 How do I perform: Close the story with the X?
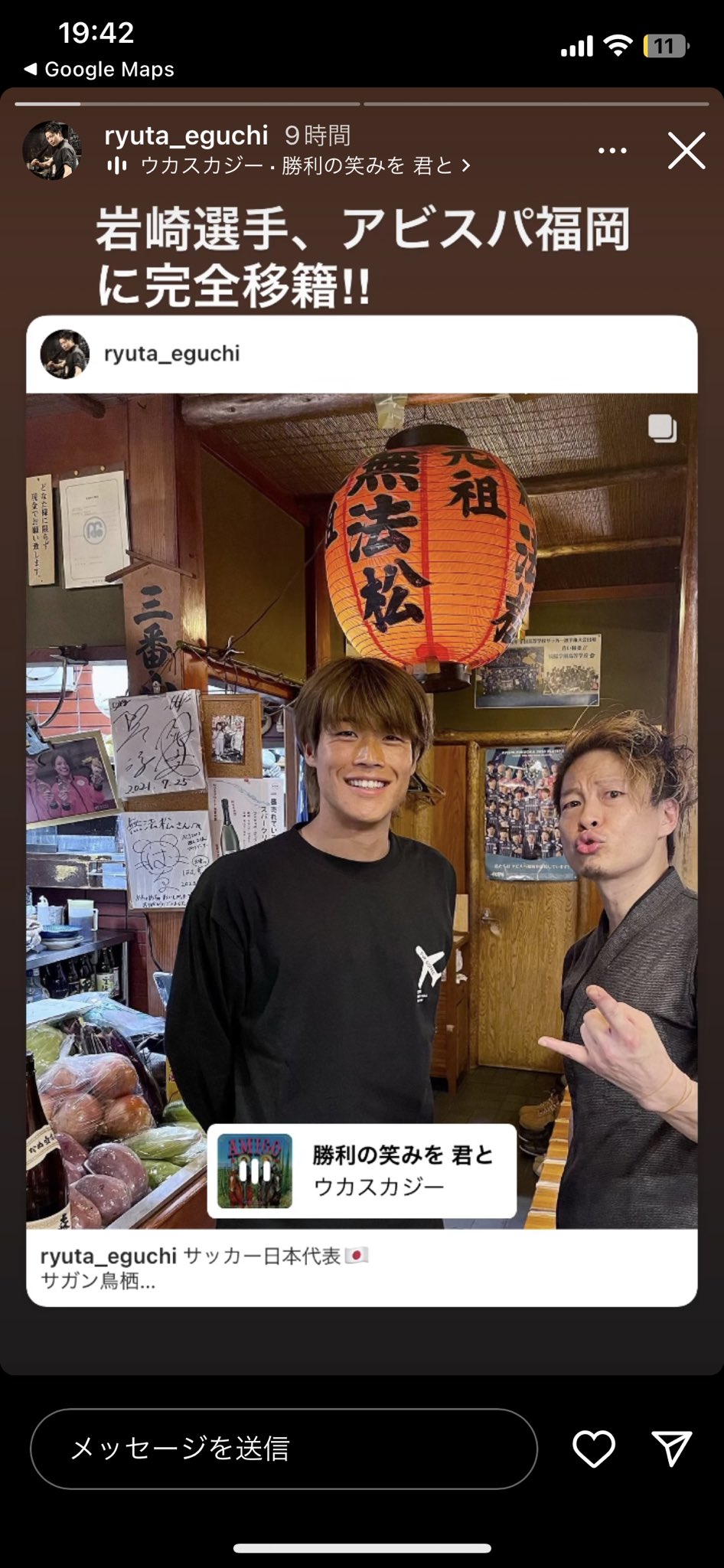[x=686, y=151]
